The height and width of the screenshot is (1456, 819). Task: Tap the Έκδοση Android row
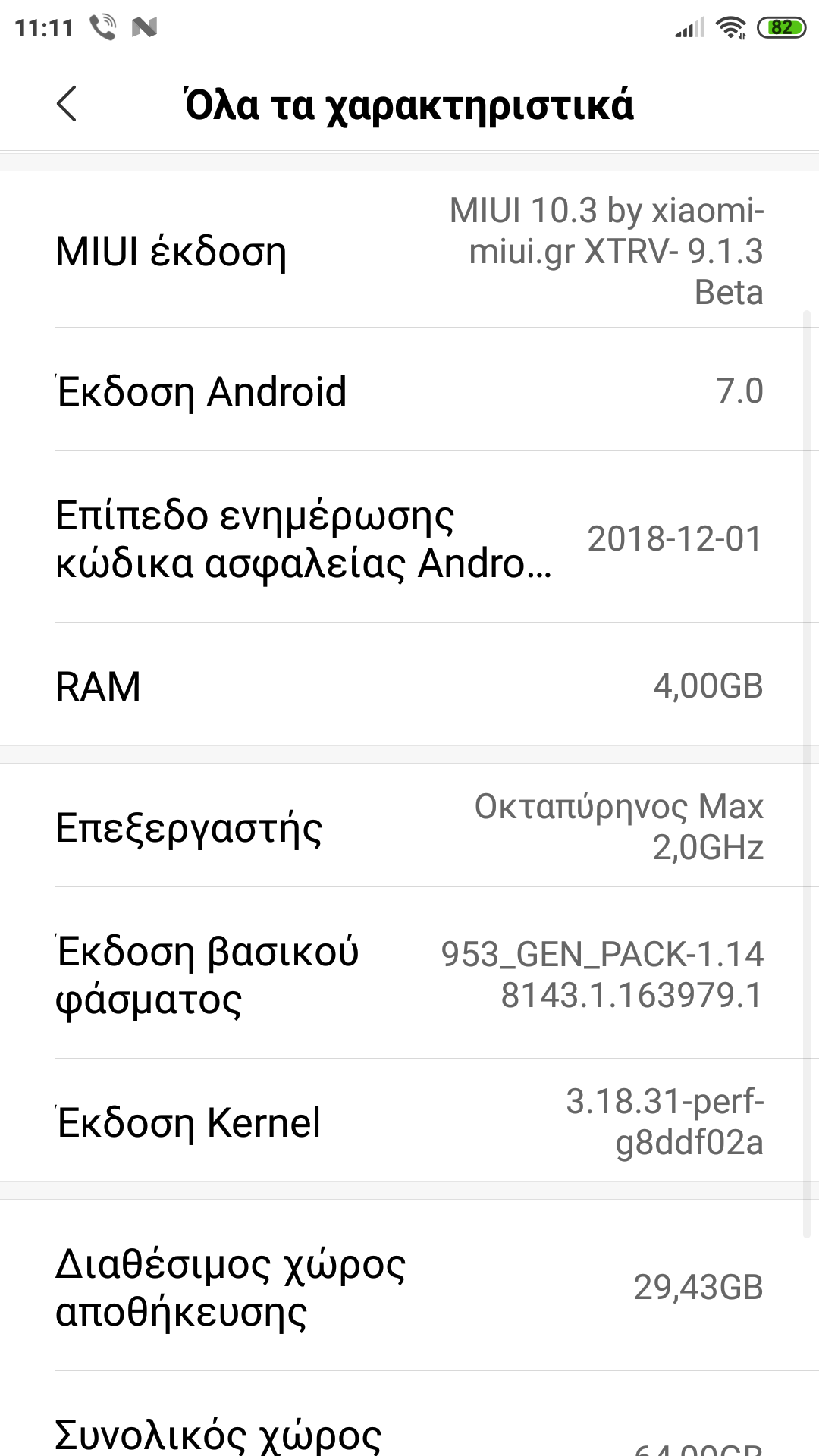point(409,391)
